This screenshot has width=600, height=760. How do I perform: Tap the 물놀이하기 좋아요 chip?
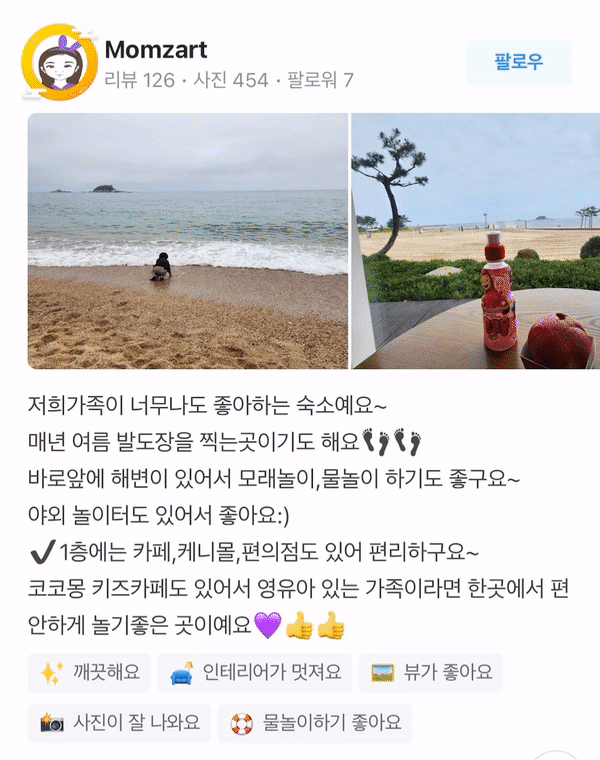tap(316, 722)
